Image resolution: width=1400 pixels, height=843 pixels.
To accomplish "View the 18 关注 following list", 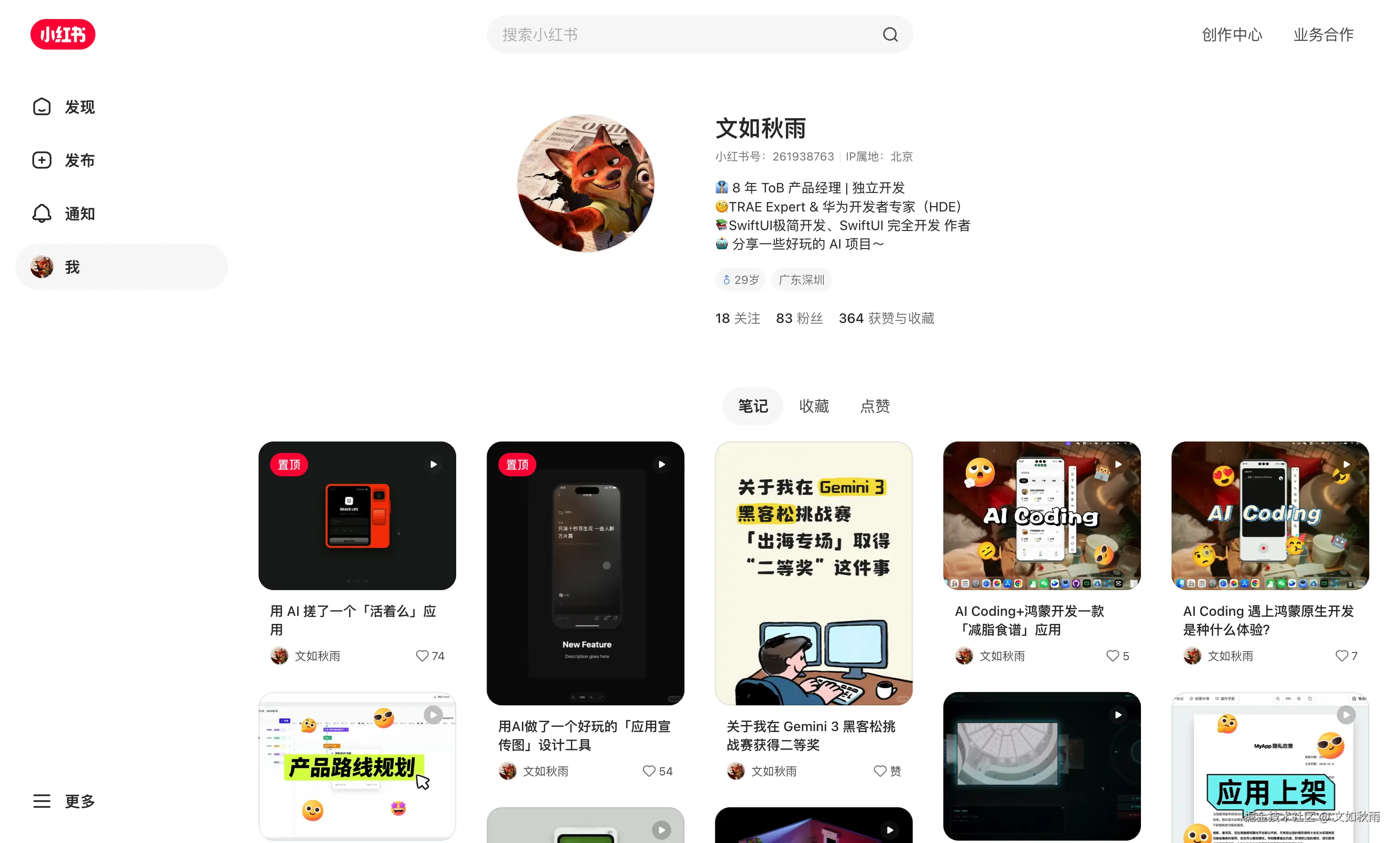I will click(x=737, y=318).
